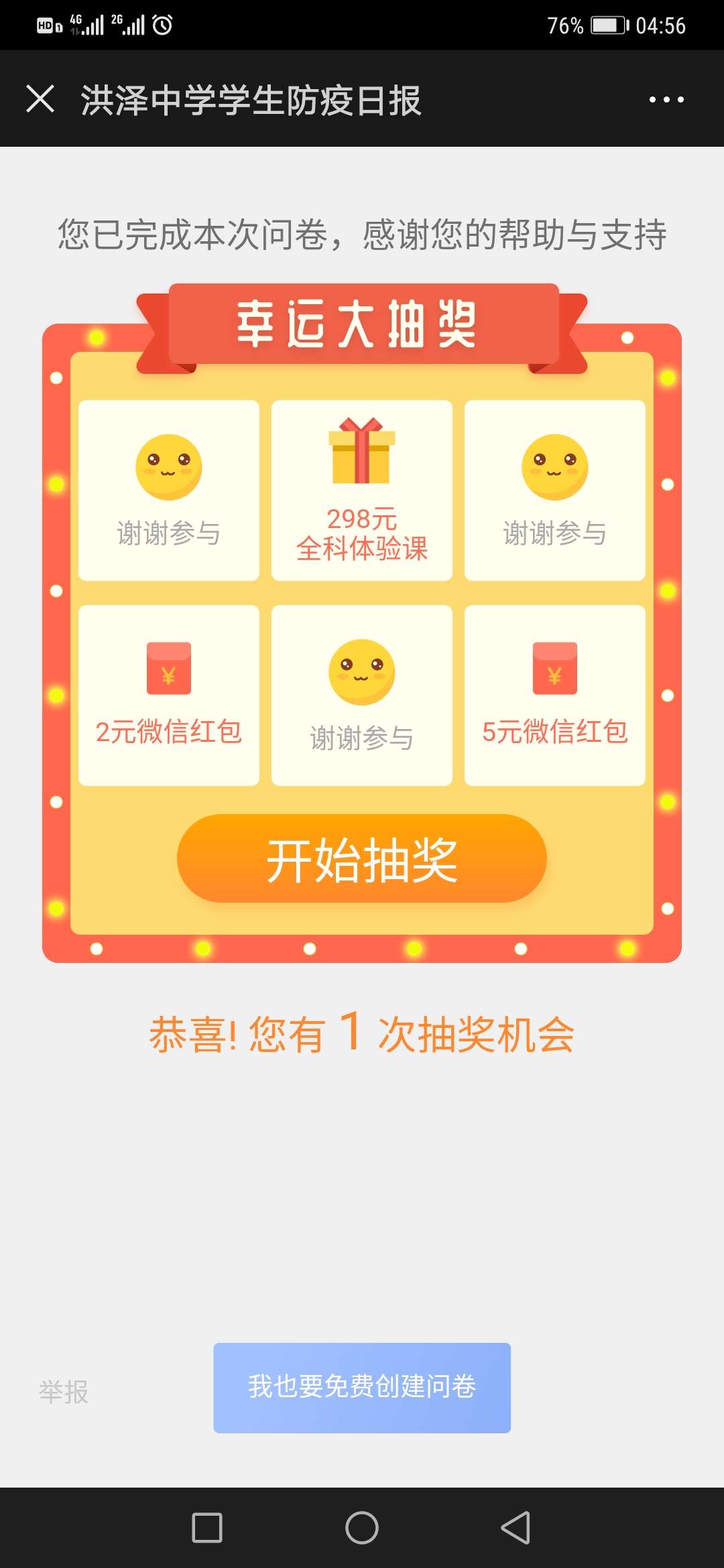This screenshot has height=1568, width=724.
Task: Start the lucky draw with 开始抽奖
Action: click(x=362, y=858)
